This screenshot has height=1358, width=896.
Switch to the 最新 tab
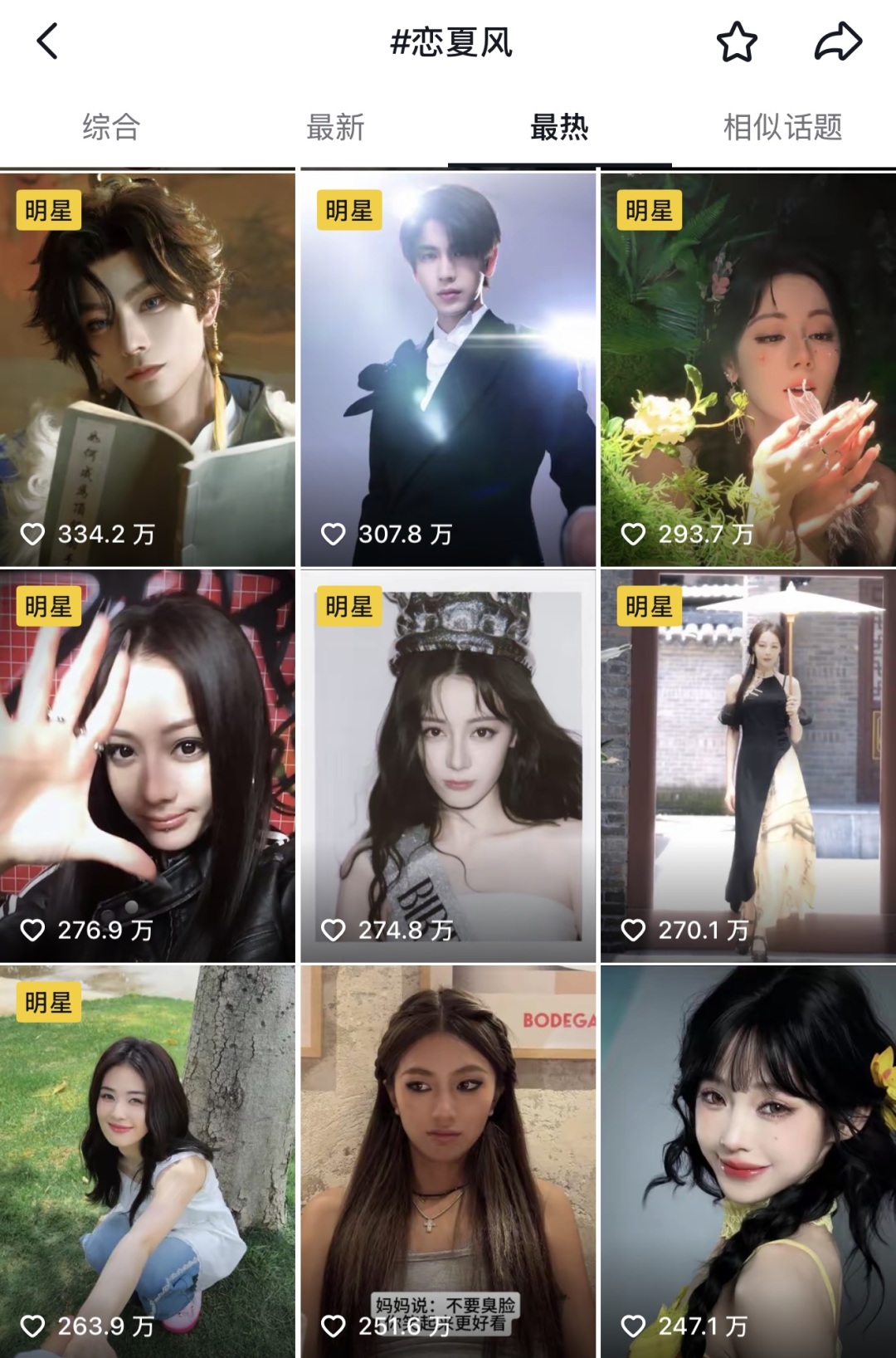click(x=335, y=128)
